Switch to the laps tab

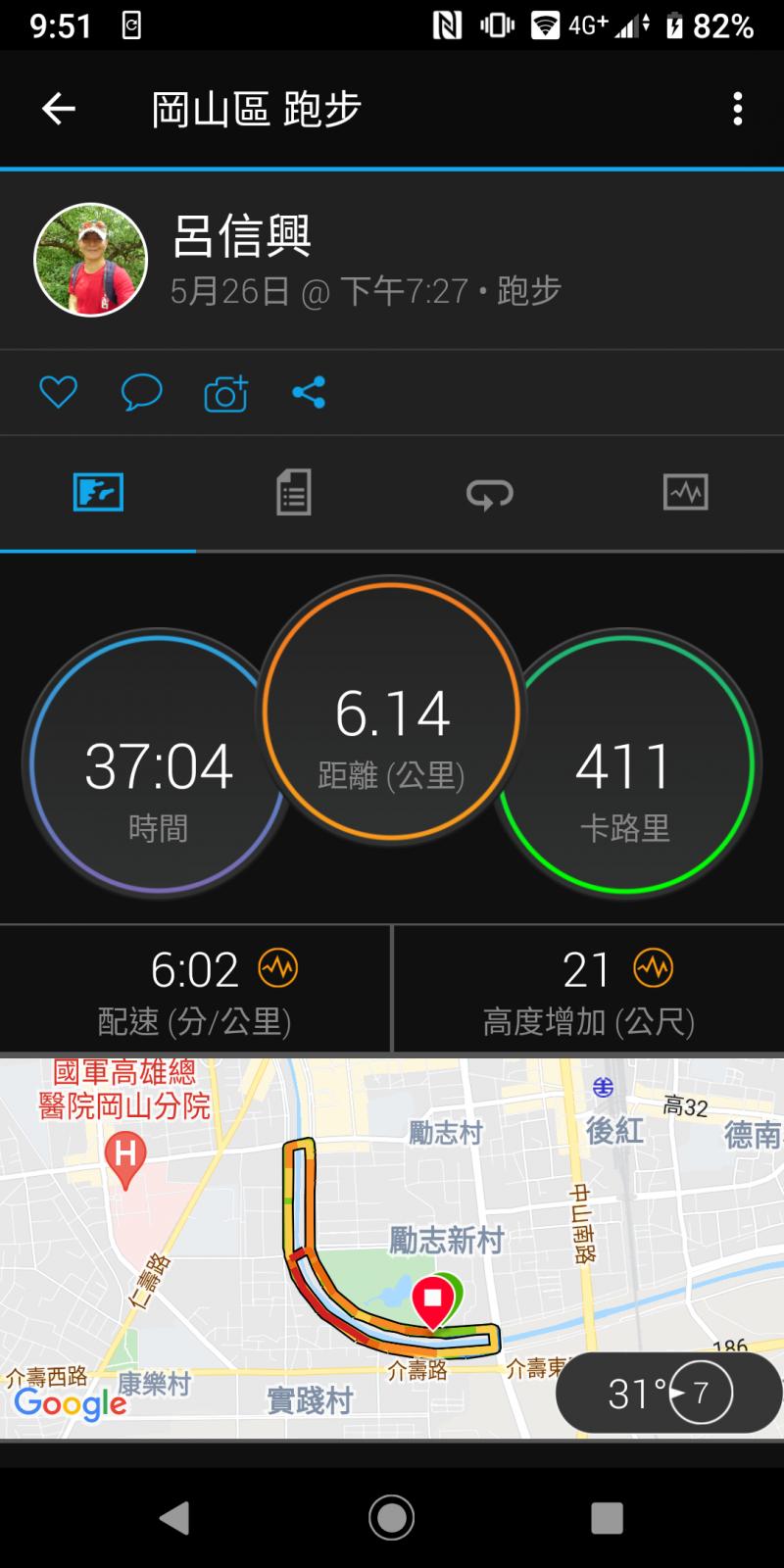point(489,493)
